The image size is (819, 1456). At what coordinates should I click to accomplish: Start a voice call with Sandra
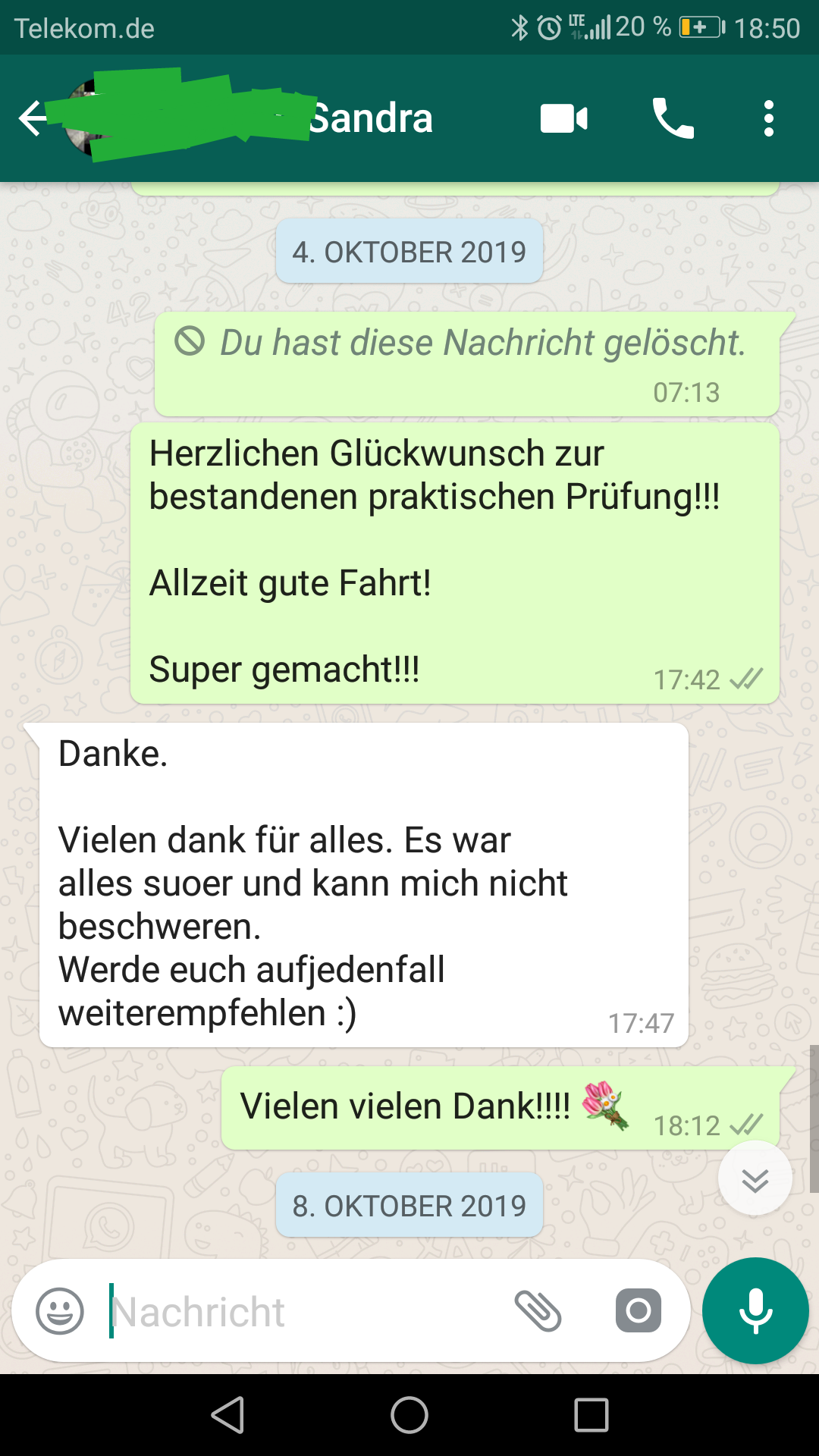673,119
